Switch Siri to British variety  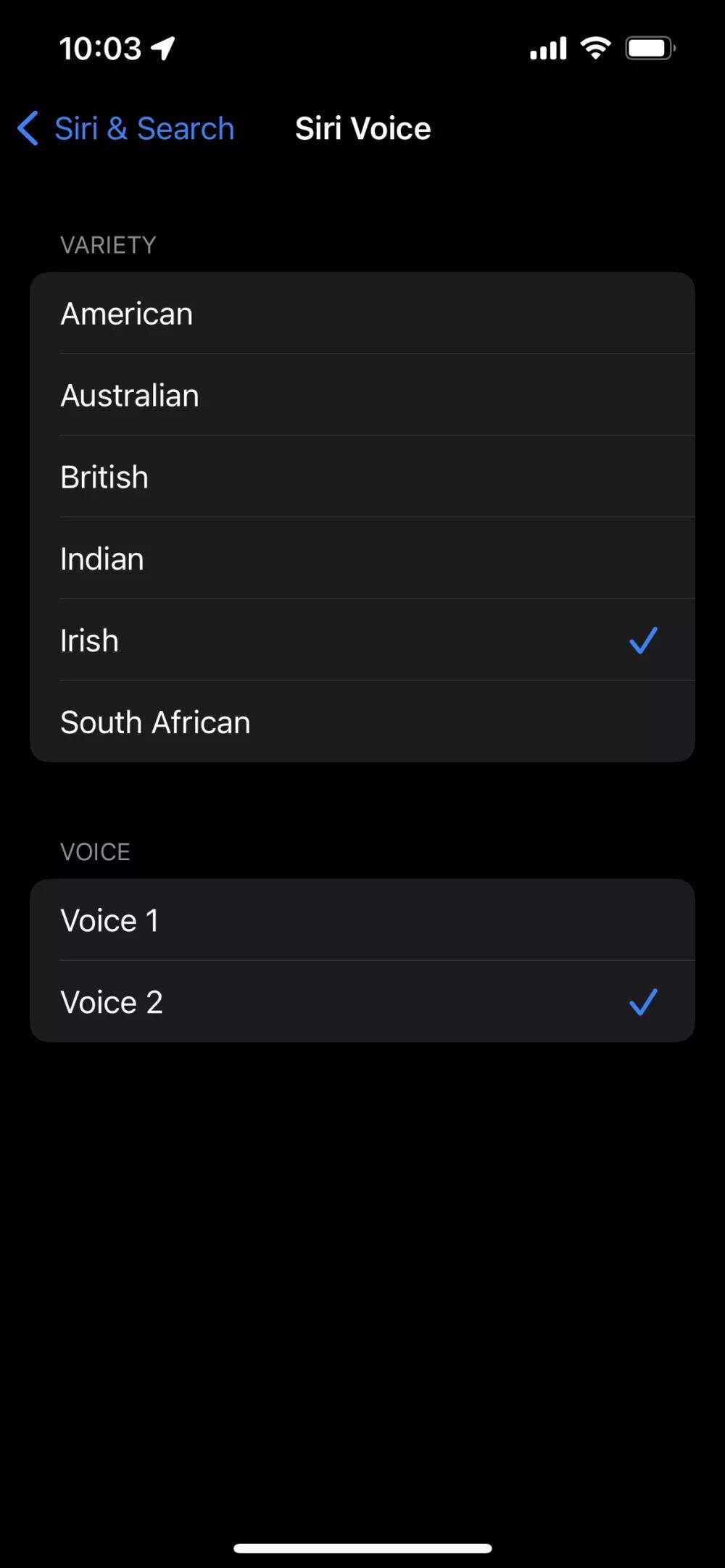[x=362, y=477]
